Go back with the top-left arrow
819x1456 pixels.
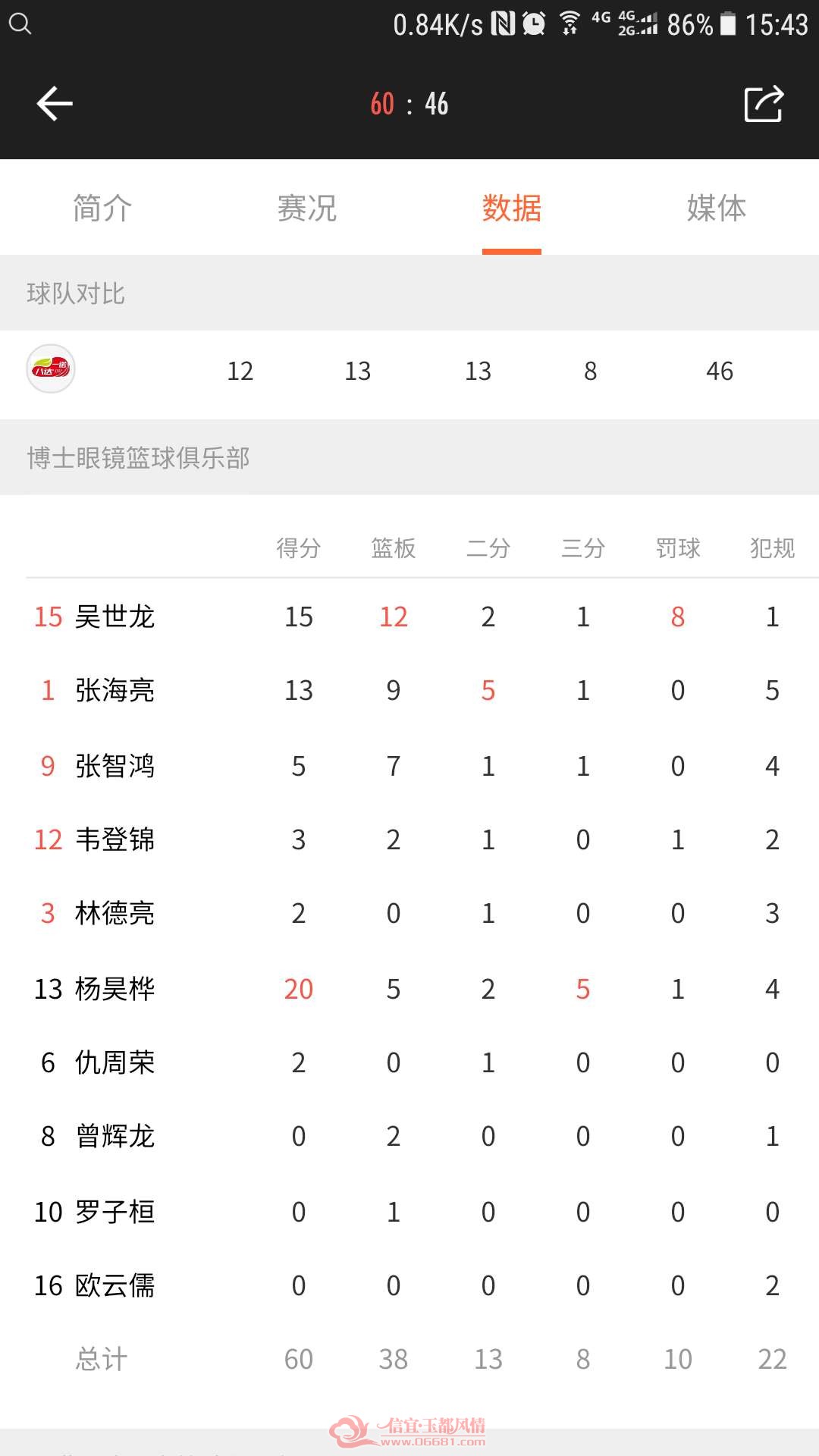(x=55, y=103)
